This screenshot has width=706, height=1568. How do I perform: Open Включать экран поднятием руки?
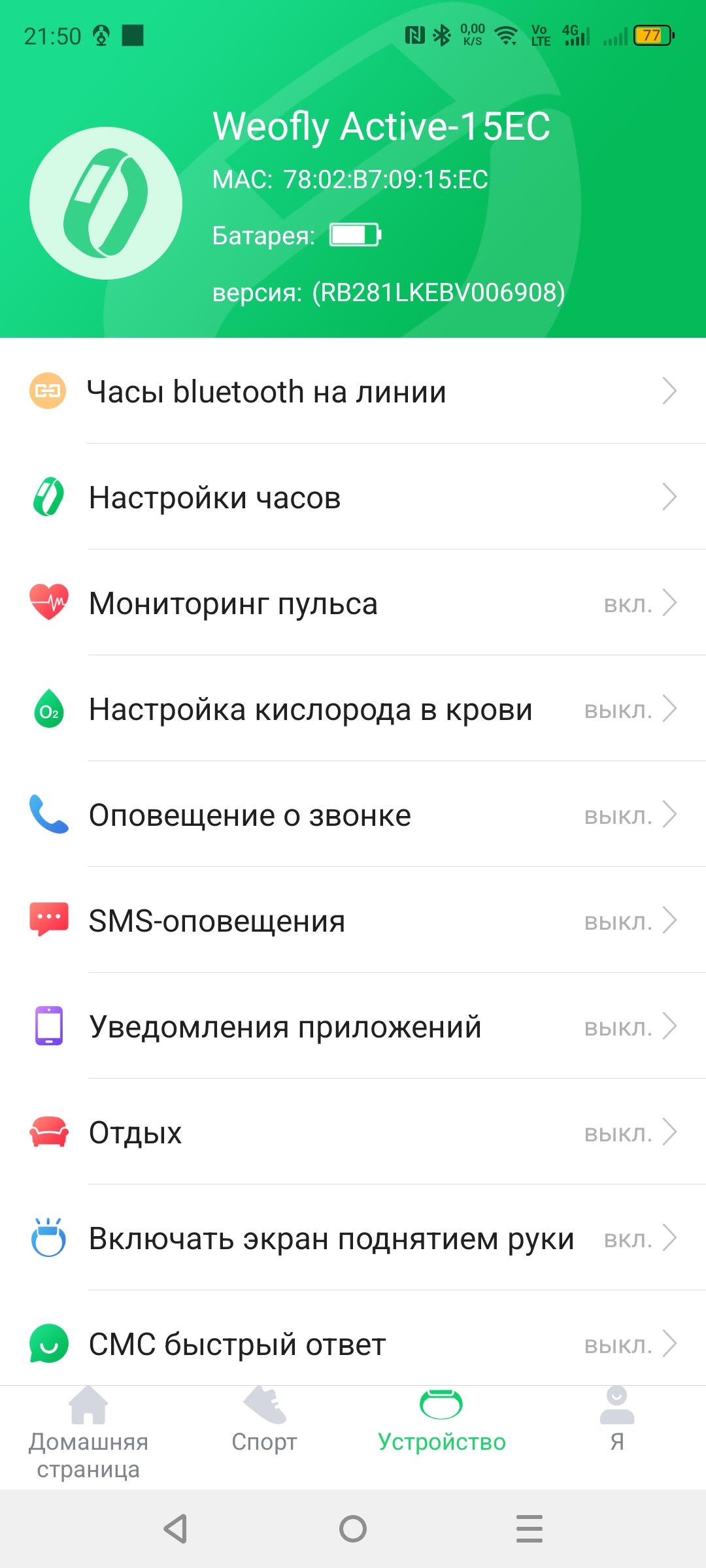point(353,1239)
